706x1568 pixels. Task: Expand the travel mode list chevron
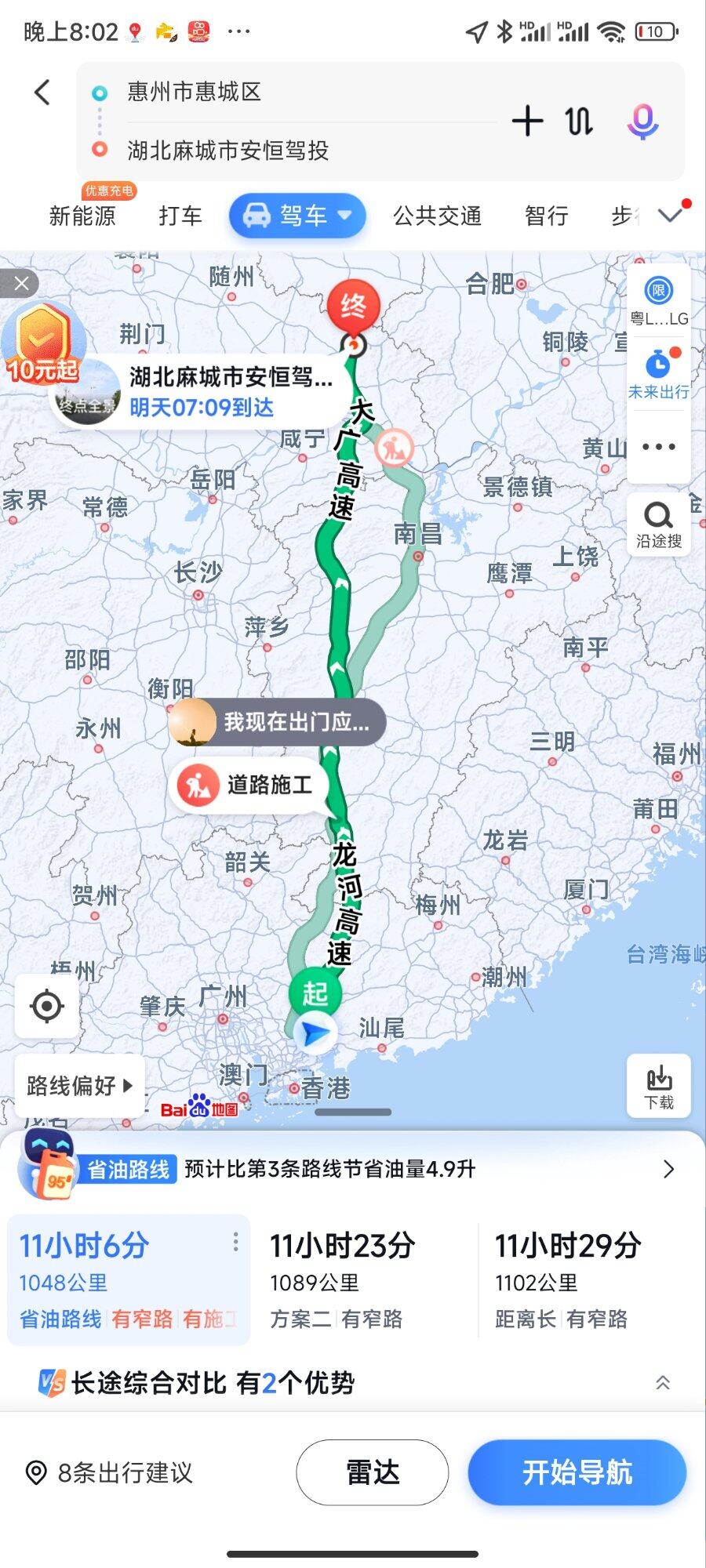click(x=671, y=216)
